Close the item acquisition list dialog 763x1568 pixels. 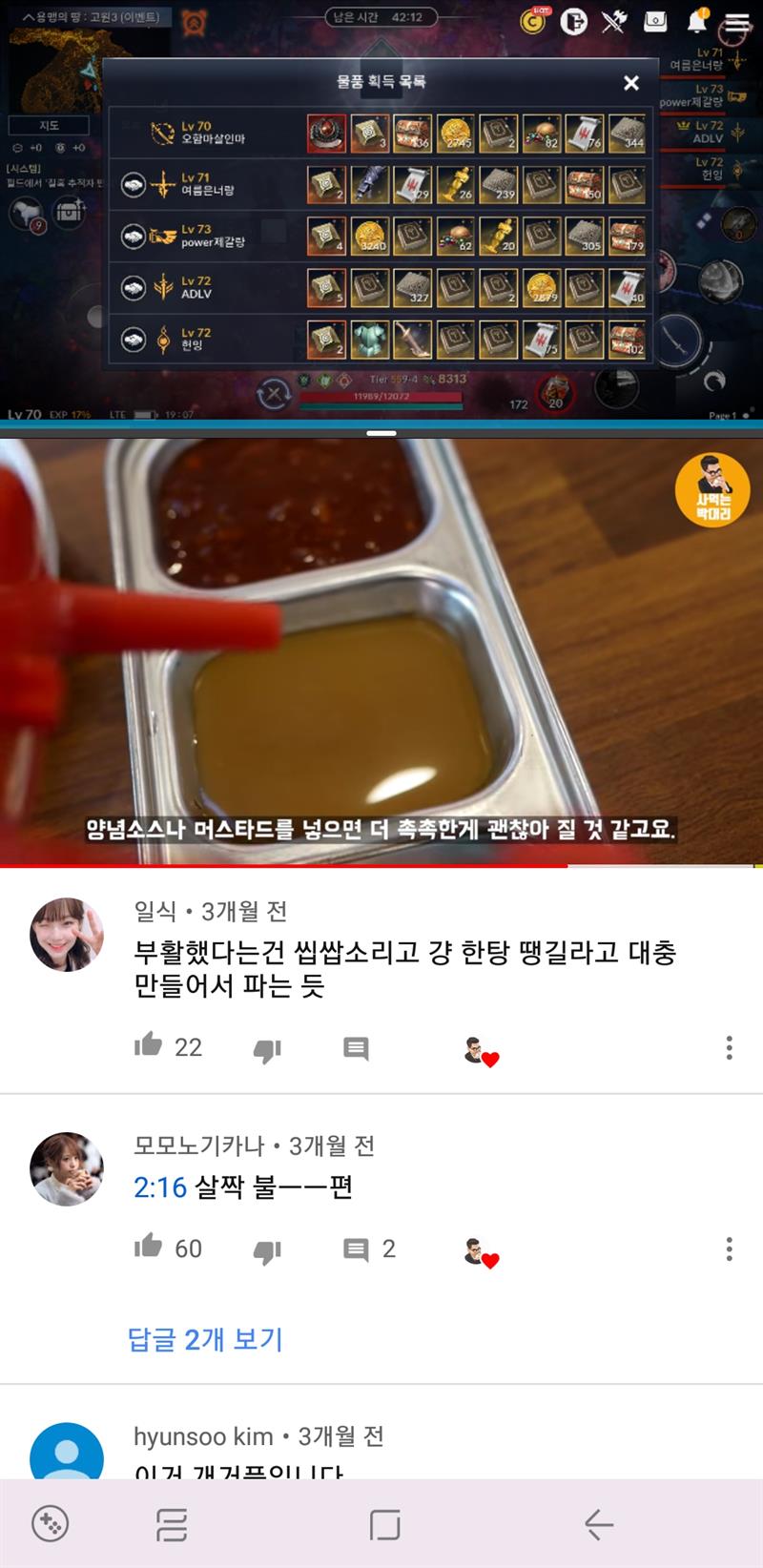630,83
